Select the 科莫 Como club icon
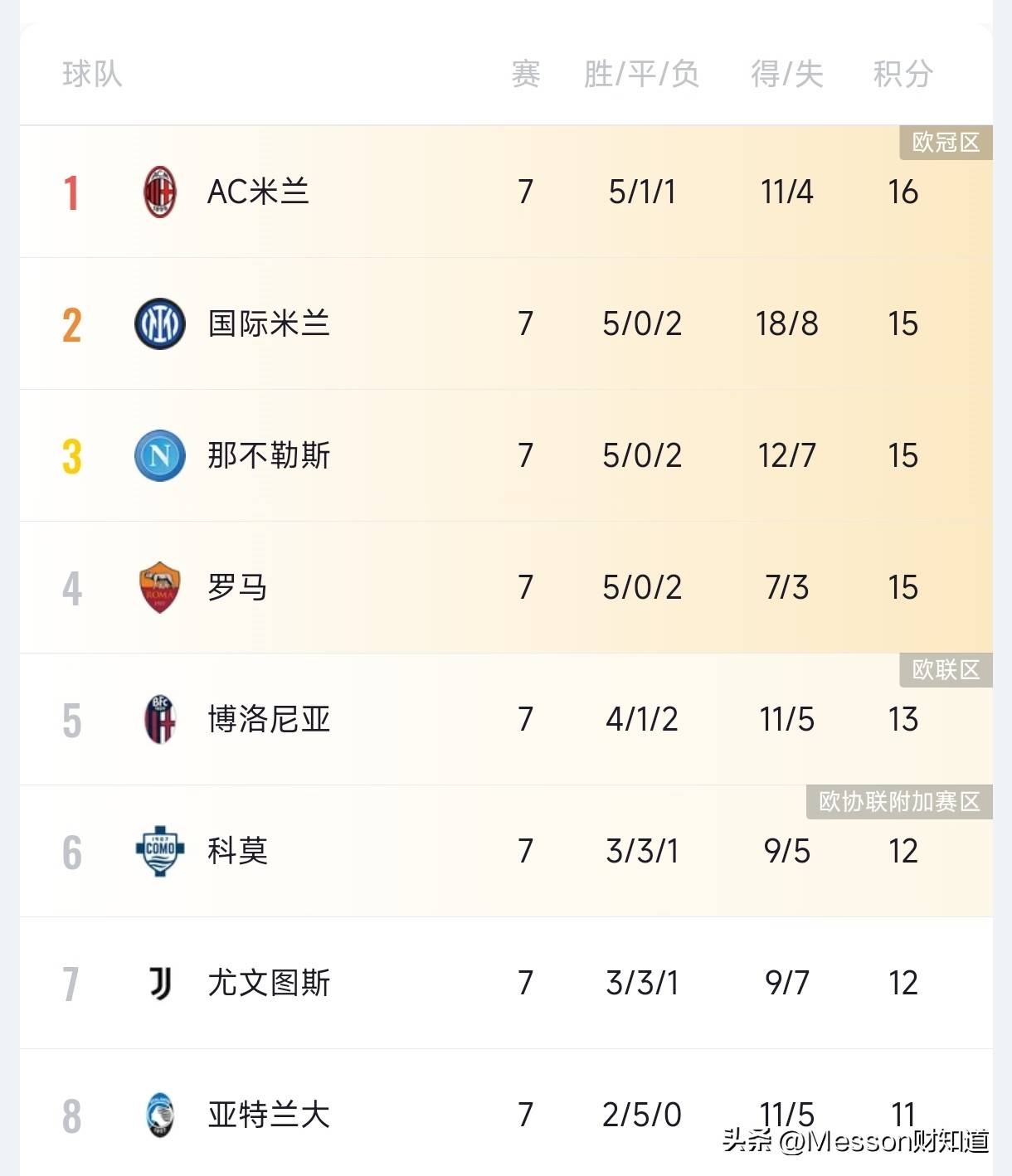This screenshot has height=1176, width=1012. pyautogui.click(x=158, y=851)
